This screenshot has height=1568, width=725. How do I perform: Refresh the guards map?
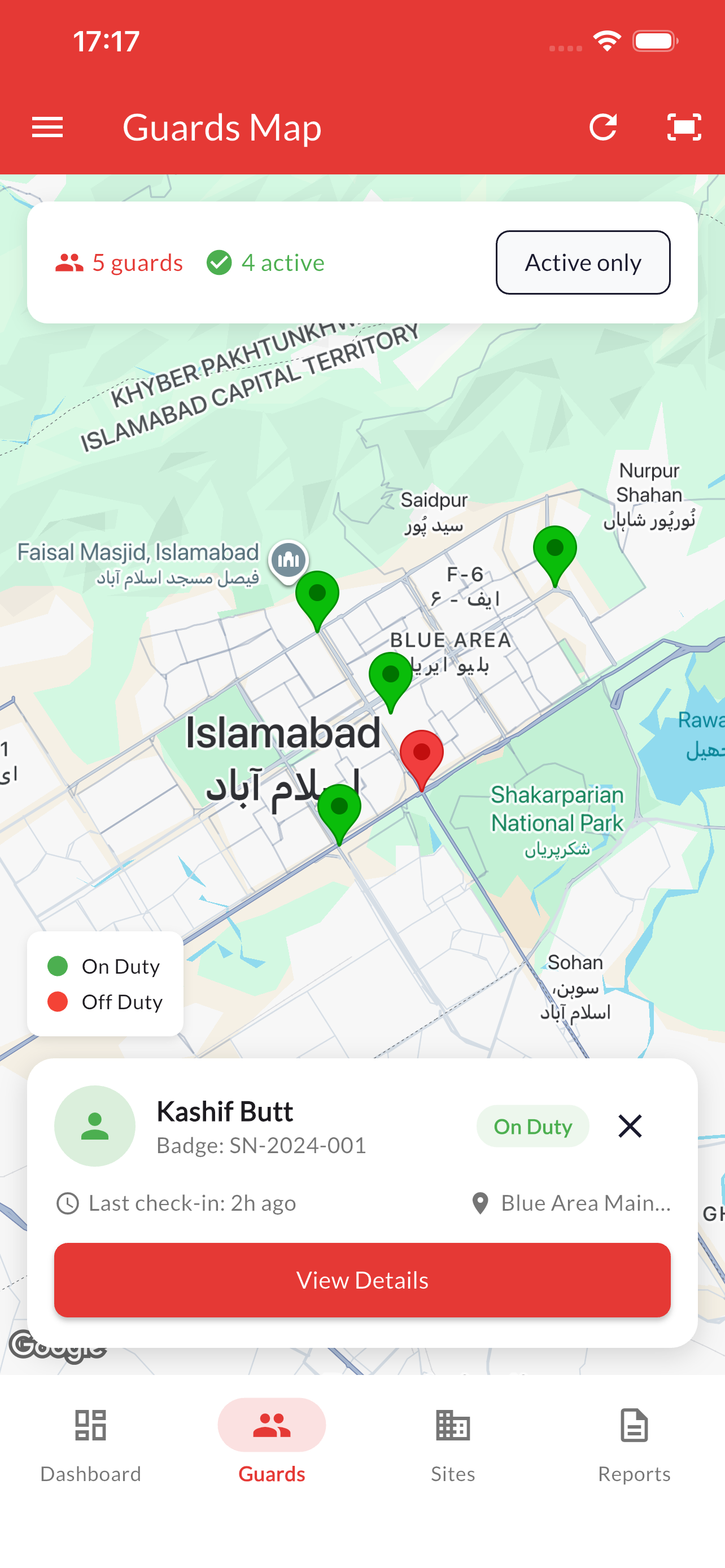point(602,127)
